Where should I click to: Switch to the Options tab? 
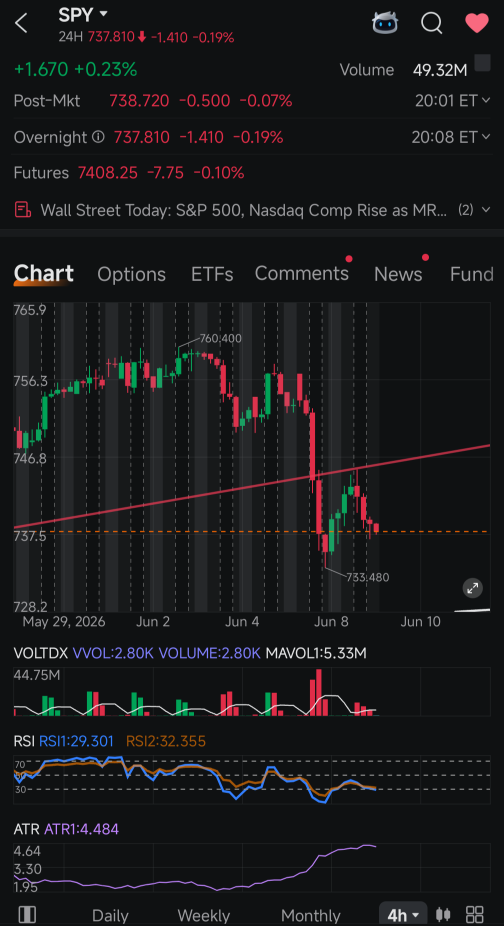(x=131, y=274)
